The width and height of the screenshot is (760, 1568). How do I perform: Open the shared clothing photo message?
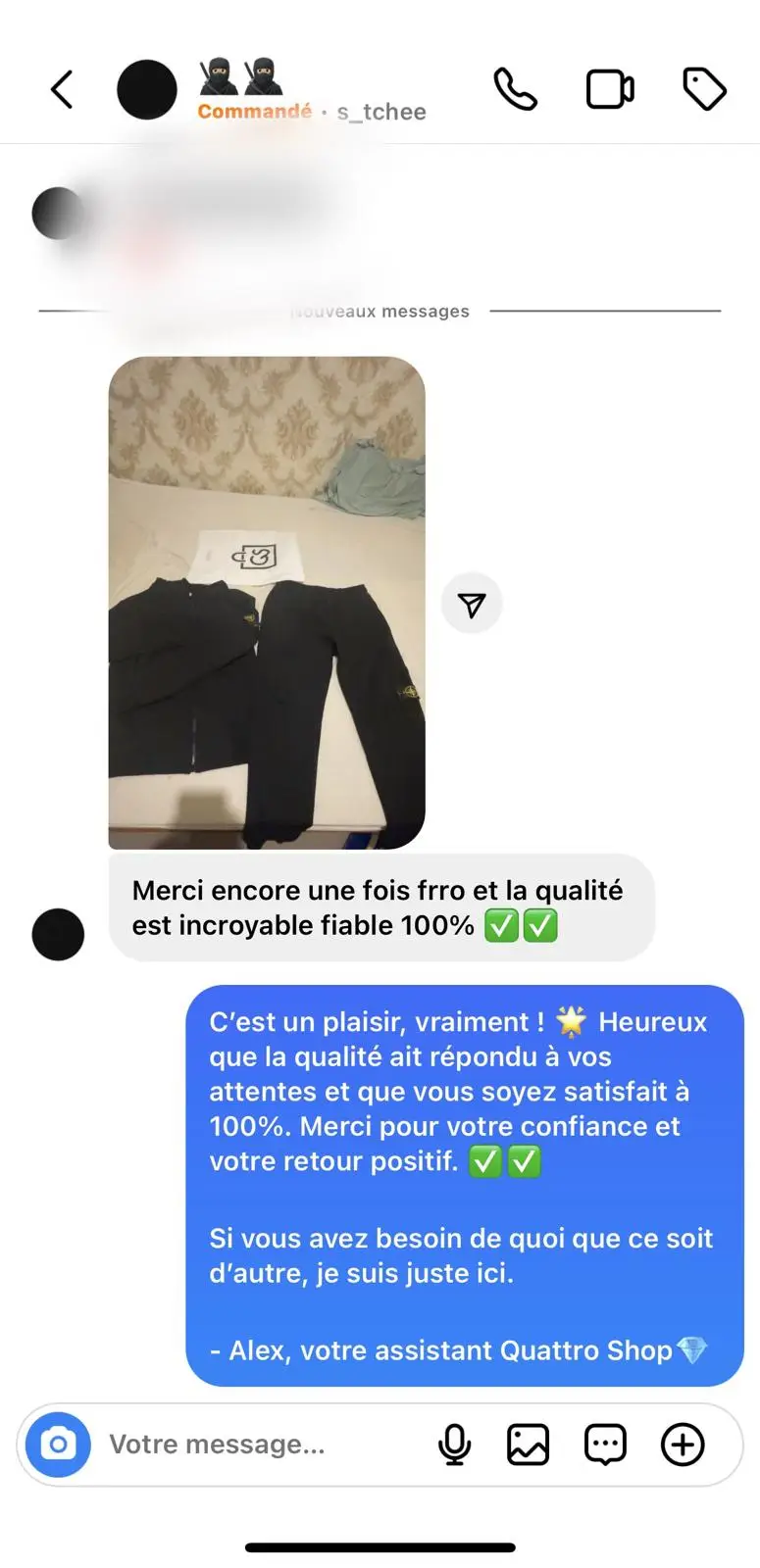pos(267,602)
